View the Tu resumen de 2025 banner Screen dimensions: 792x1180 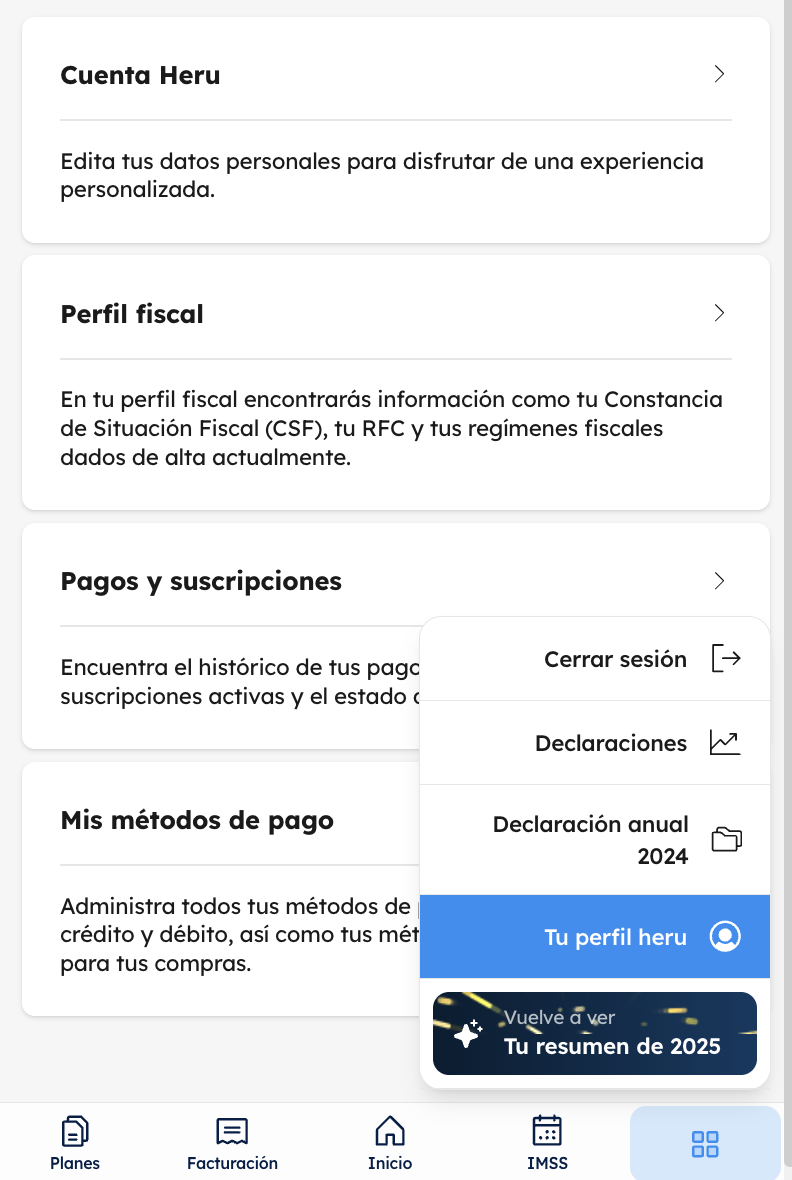[x=595, y=1033]
